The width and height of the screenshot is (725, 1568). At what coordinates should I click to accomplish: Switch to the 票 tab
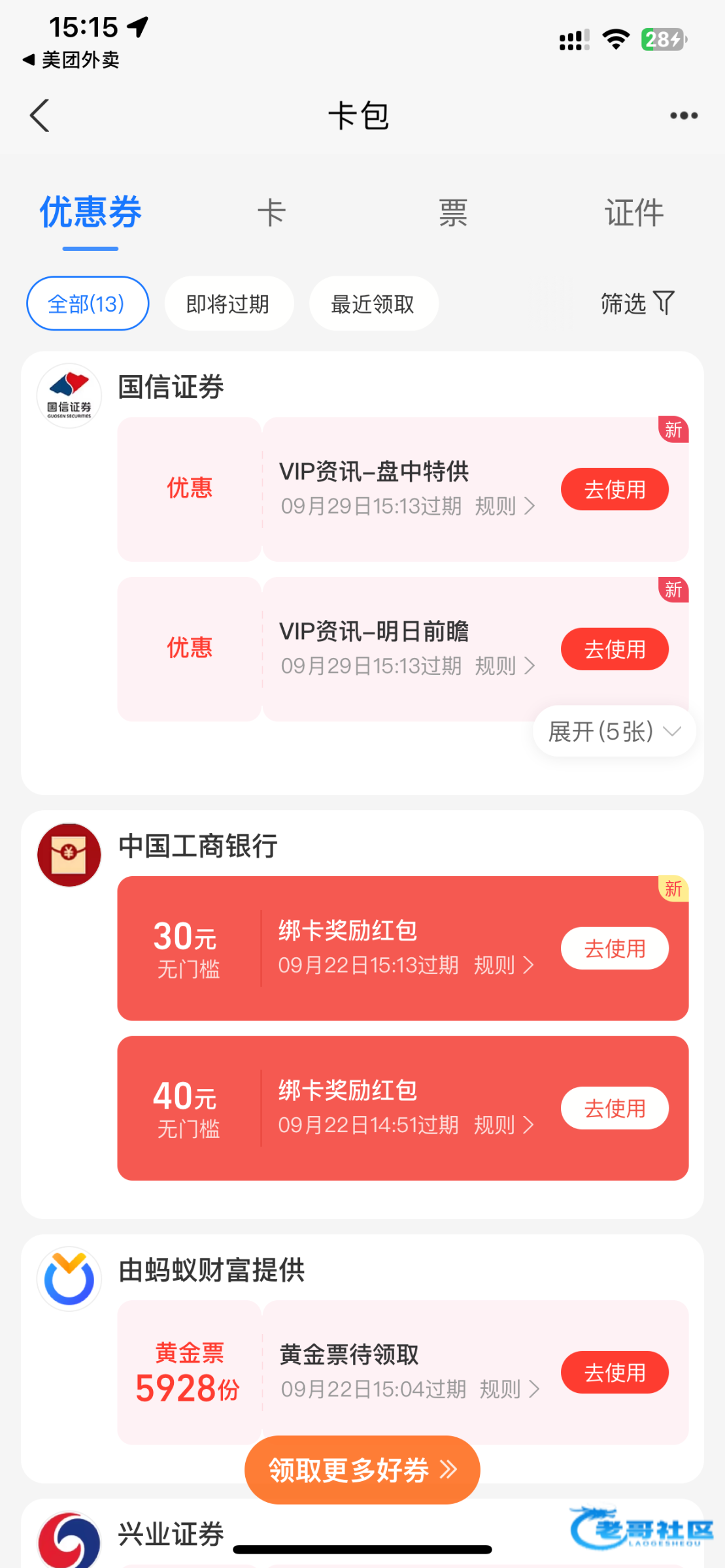coord(453,213)
